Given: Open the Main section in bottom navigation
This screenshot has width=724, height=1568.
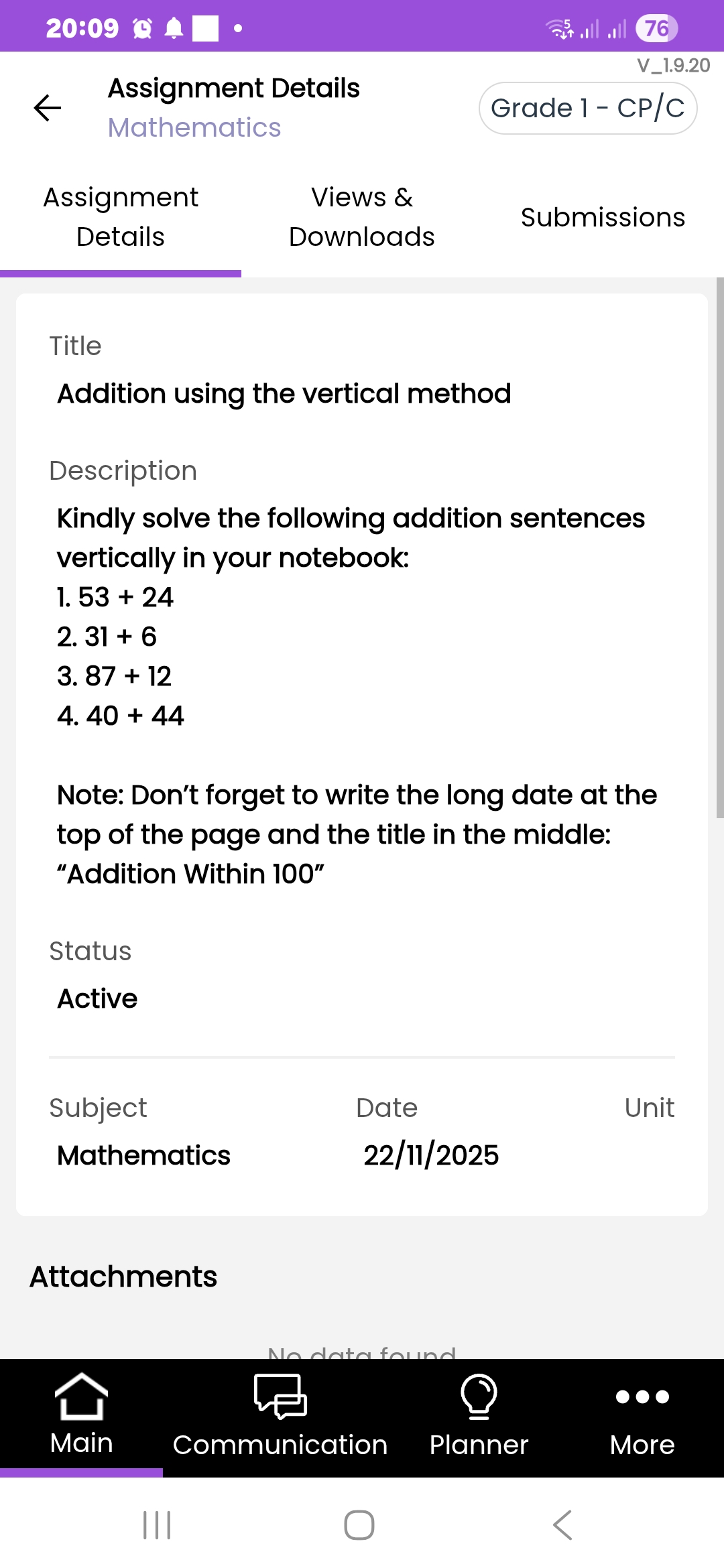Looking at the screenshot, I should (x=81, y=1415).
